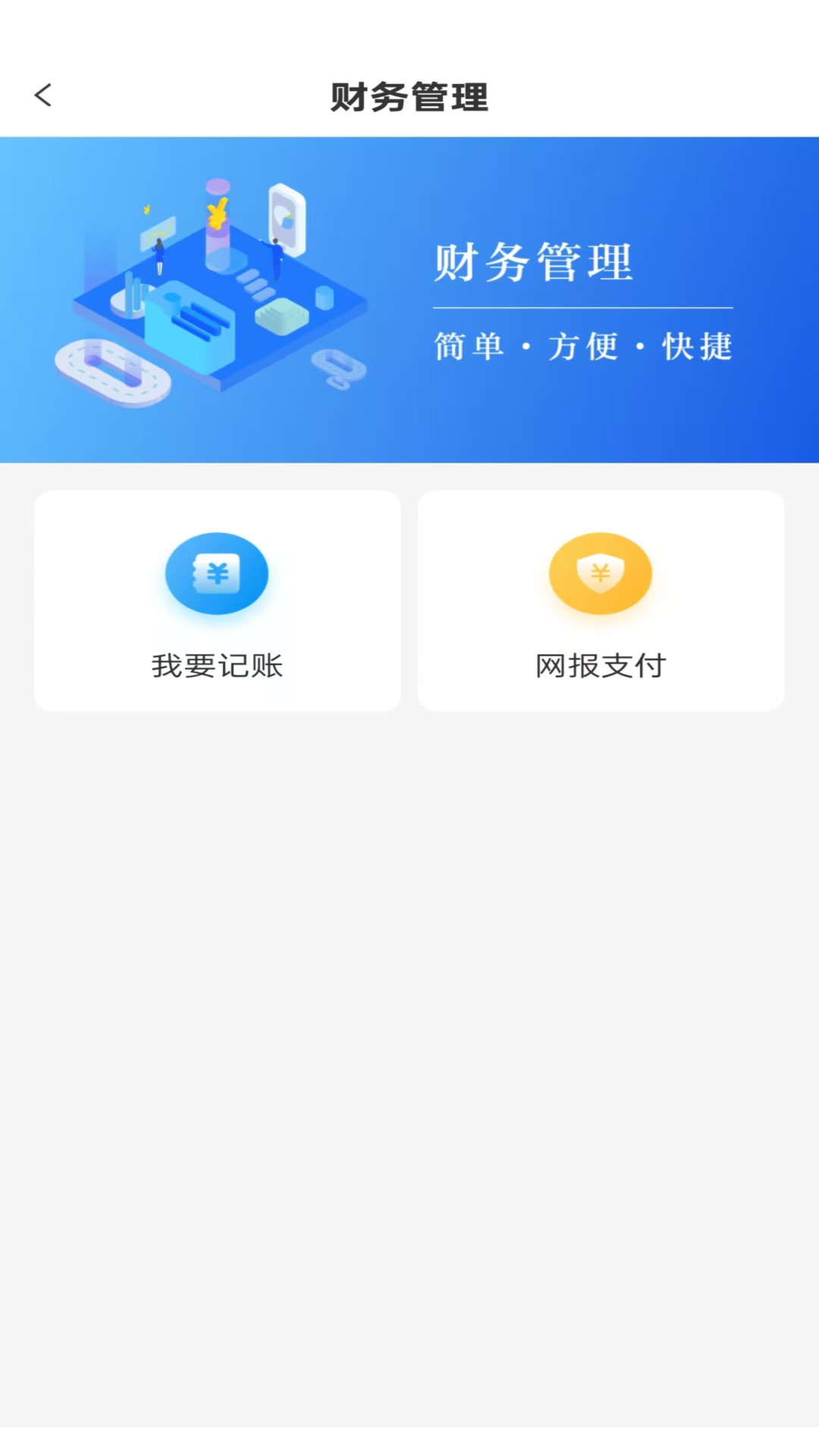819x1456 pixels.
Task: Click the 财务管理 banner heading text
Action: point(533,262)
